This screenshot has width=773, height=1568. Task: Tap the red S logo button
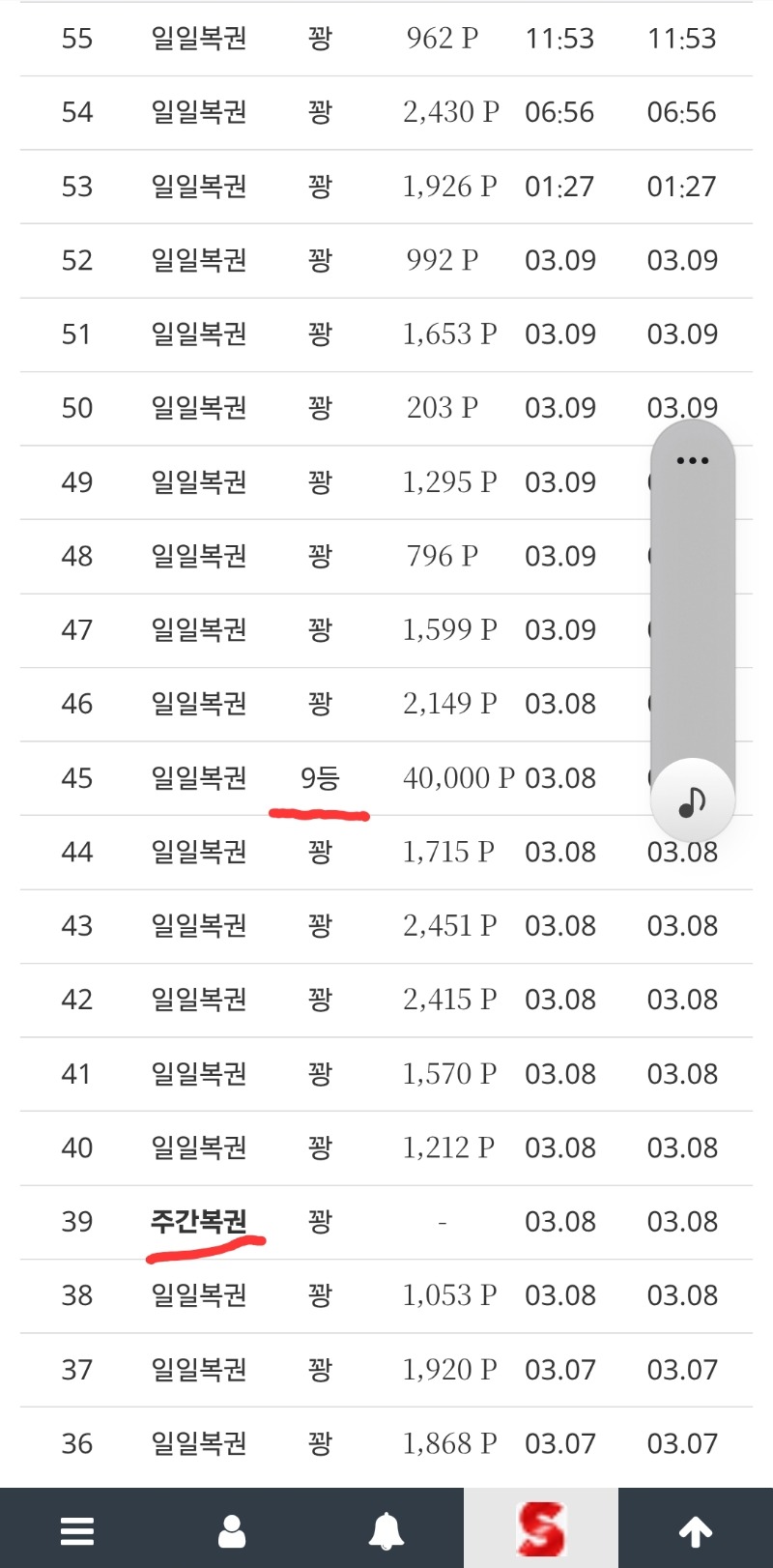click(540, 1528)
